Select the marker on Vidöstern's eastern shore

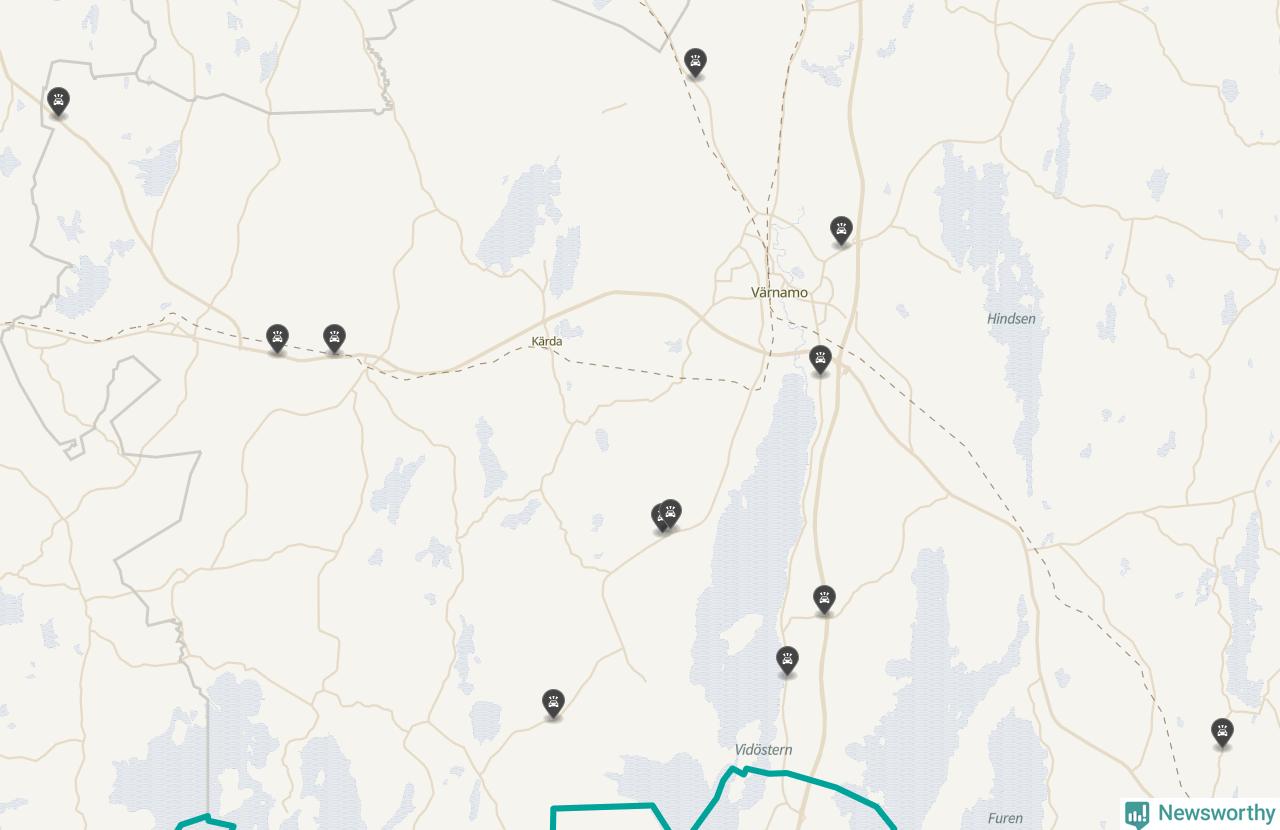[x=787, y=660]
